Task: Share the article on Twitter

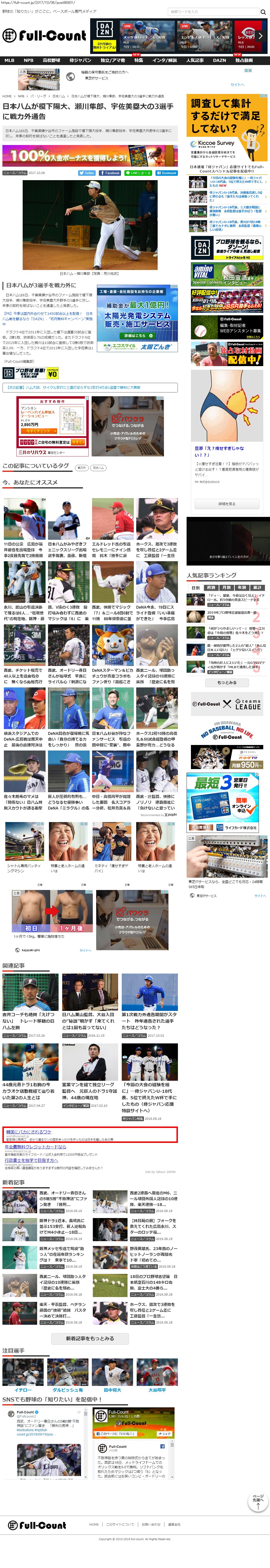Action: click(87, 173)
